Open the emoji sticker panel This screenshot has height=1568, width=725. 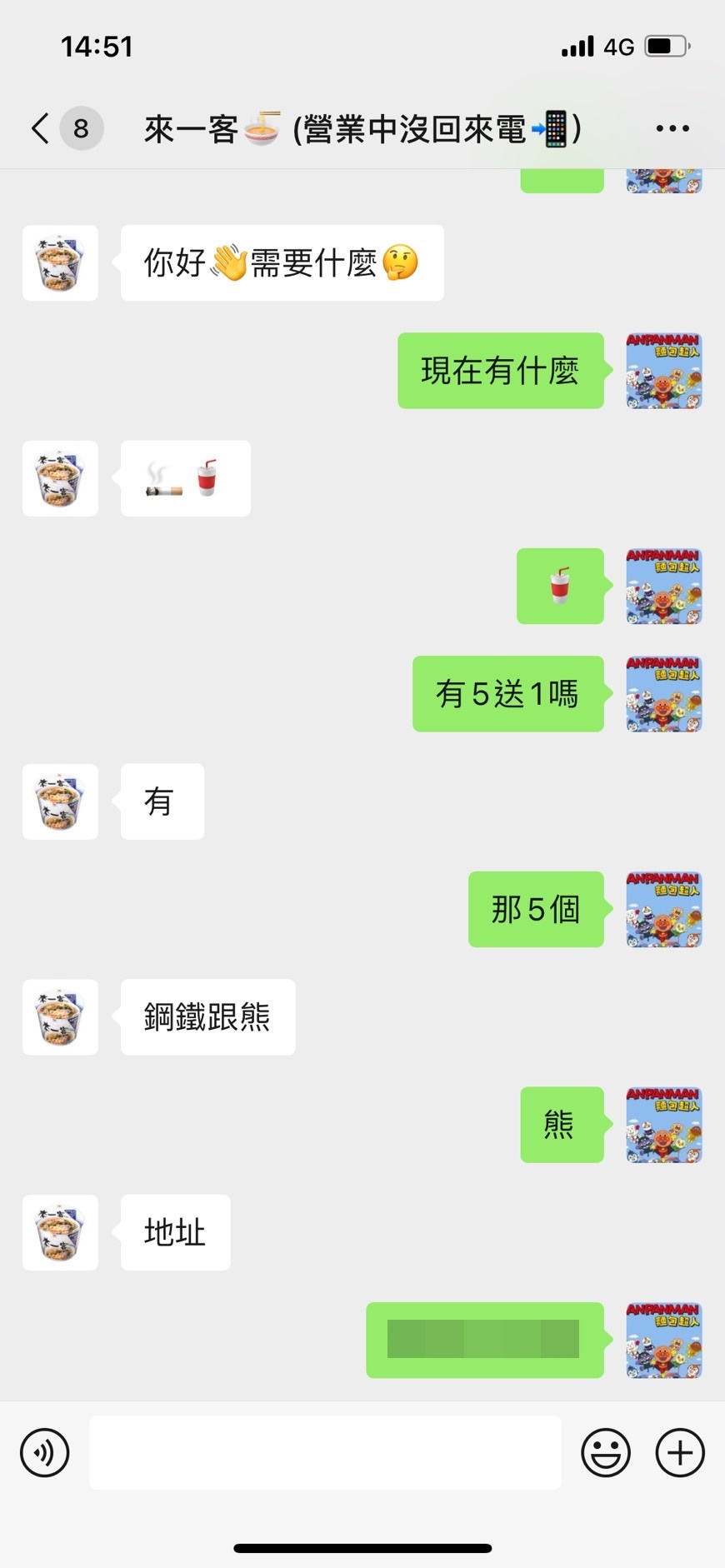tap(606, 1453)
